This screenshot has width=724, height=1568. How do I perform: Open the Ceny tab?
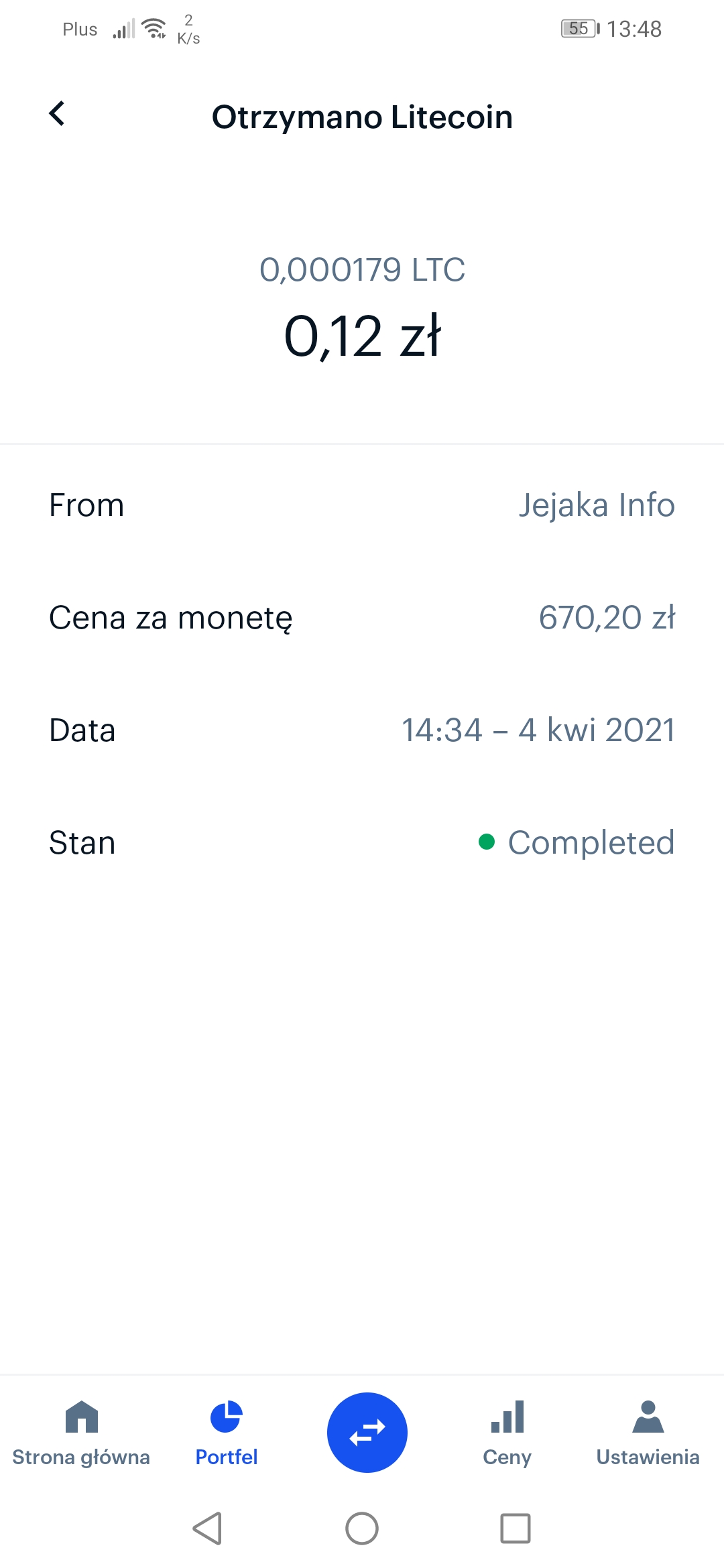pos(507,1433)
